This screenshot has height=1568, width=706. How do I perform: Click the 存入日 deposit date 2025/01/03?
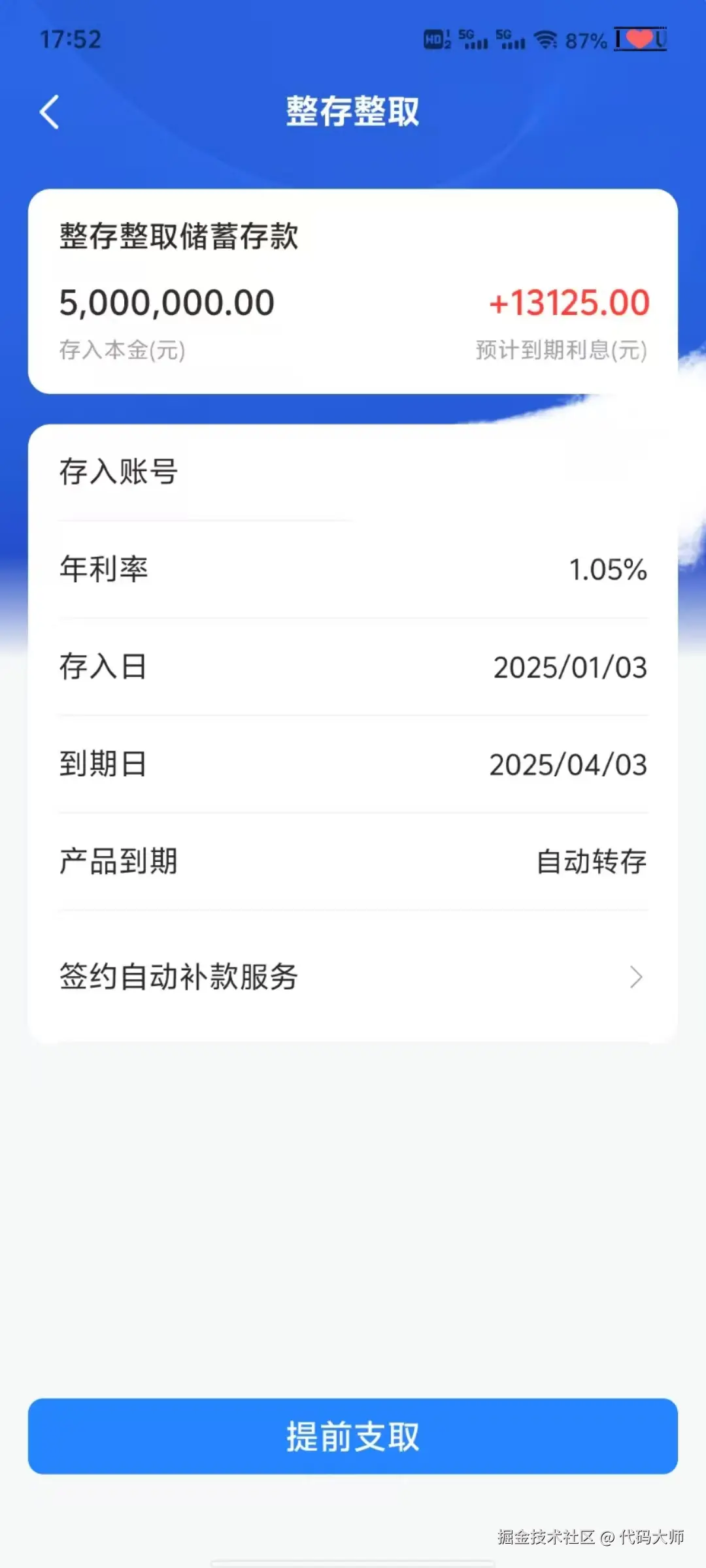pyautogui.click(x=569, y=667)
